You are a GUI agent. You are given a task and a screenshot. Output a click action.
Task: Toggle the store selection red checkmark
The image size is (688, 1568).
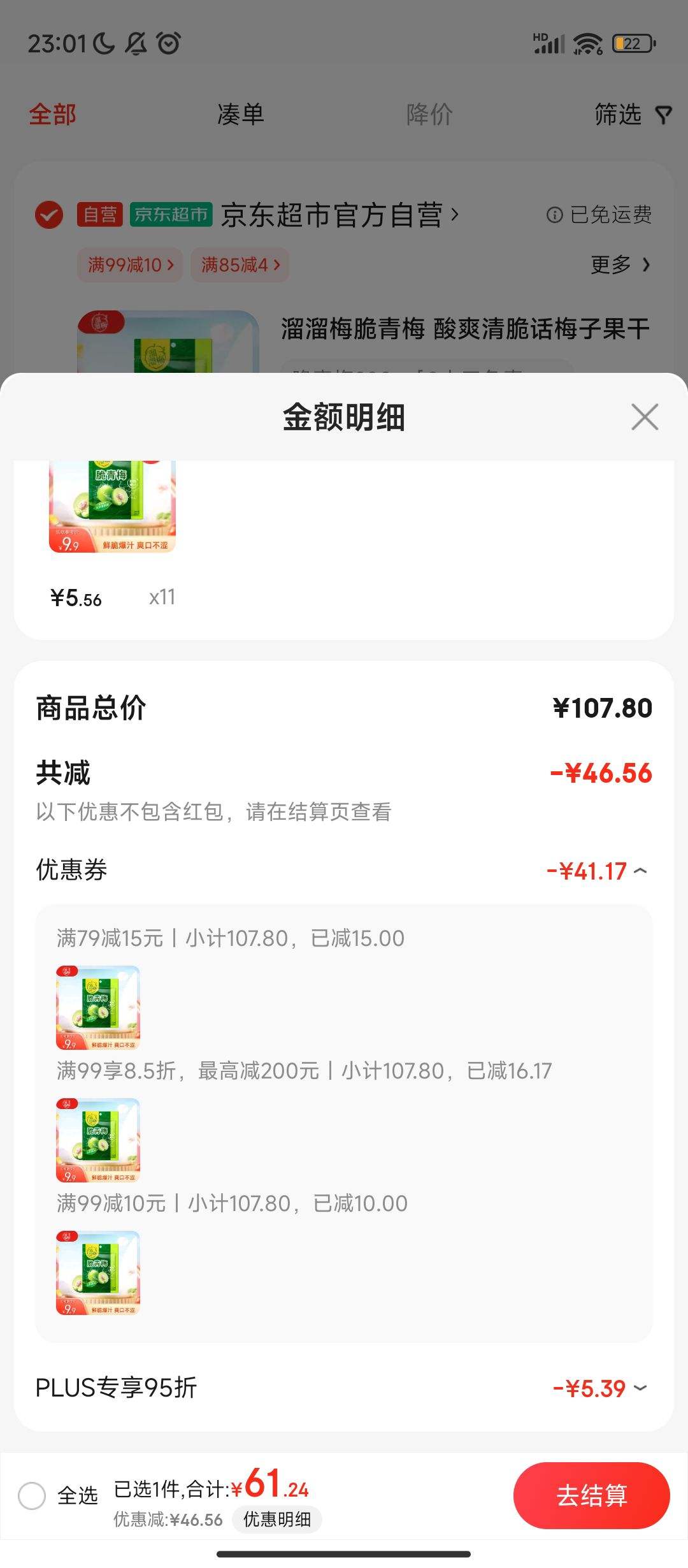click(x=49, y=215)
